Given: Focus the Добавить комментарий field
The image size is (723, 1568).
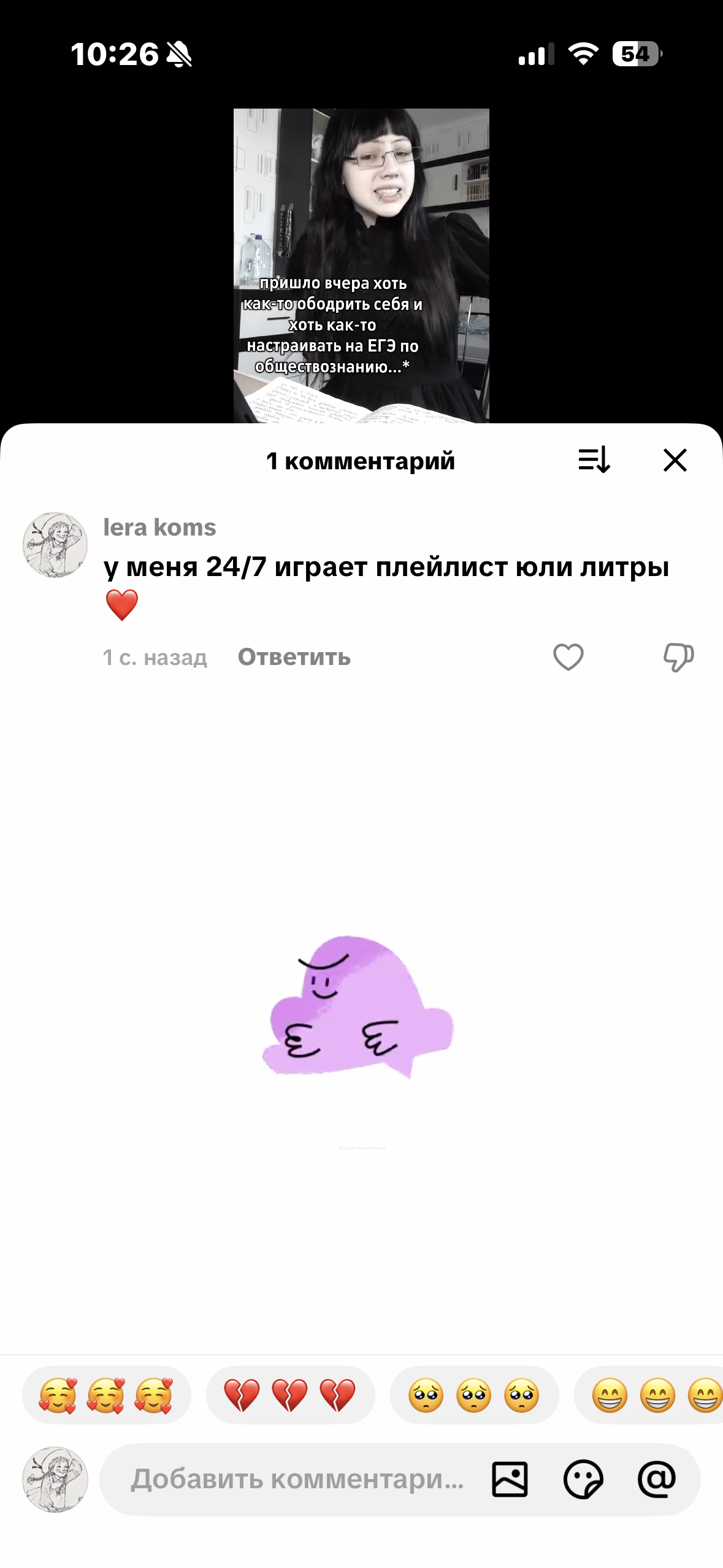Looking at the screenshot, I should click(297, 1480).
